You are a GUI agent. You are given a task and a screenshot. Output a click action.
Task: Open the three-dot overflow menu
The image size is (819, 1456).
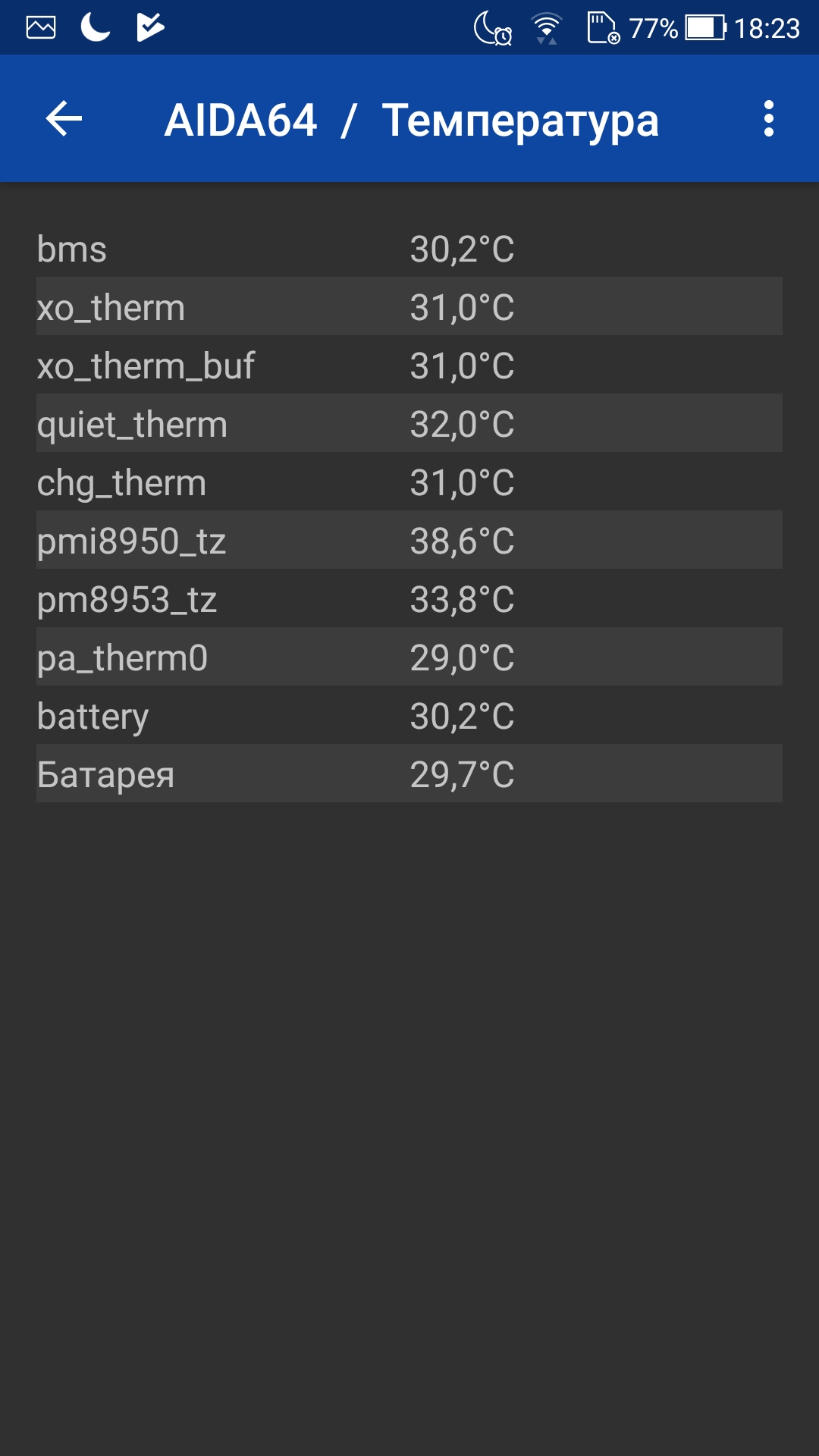tap(769, 119)
